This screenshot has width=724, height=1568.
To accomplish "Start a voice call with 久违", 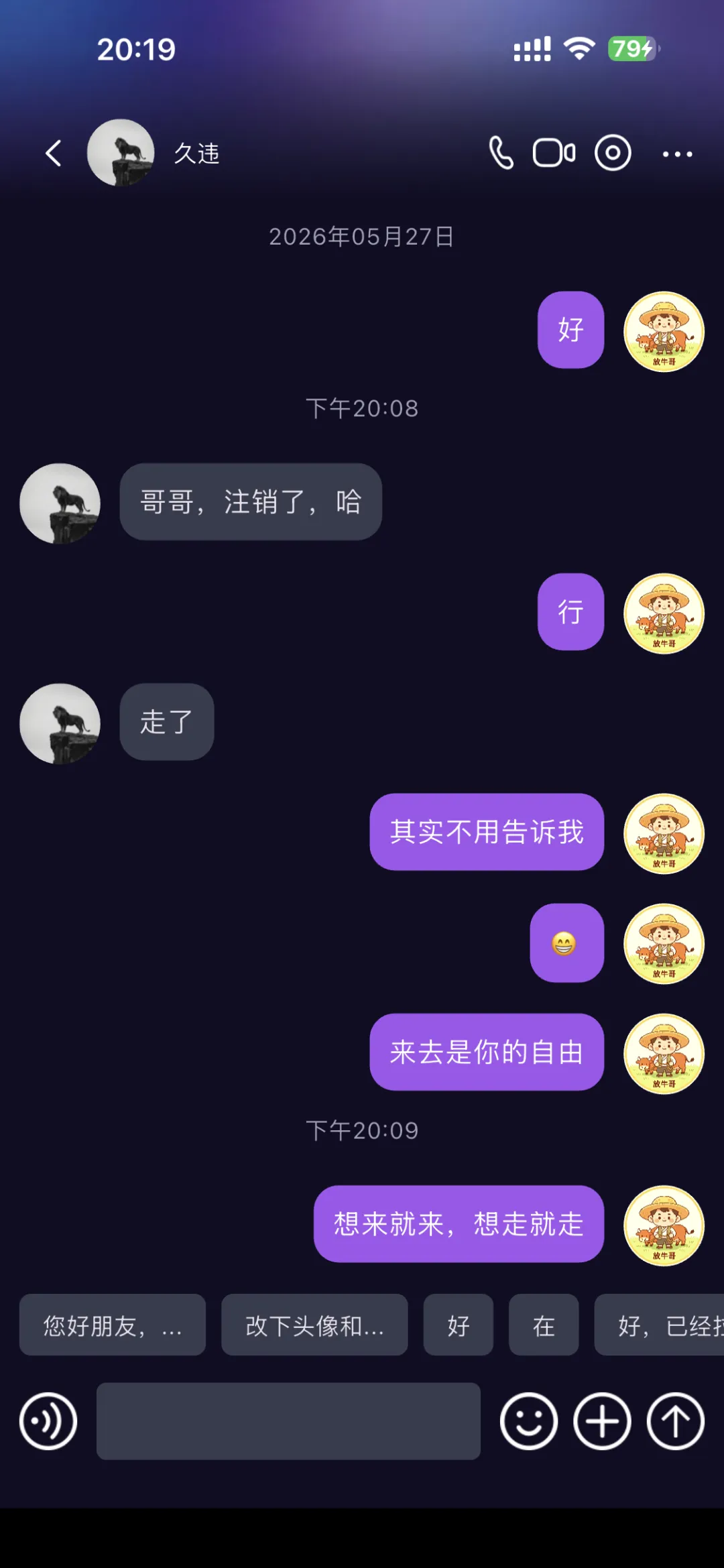I will point(501,153).
